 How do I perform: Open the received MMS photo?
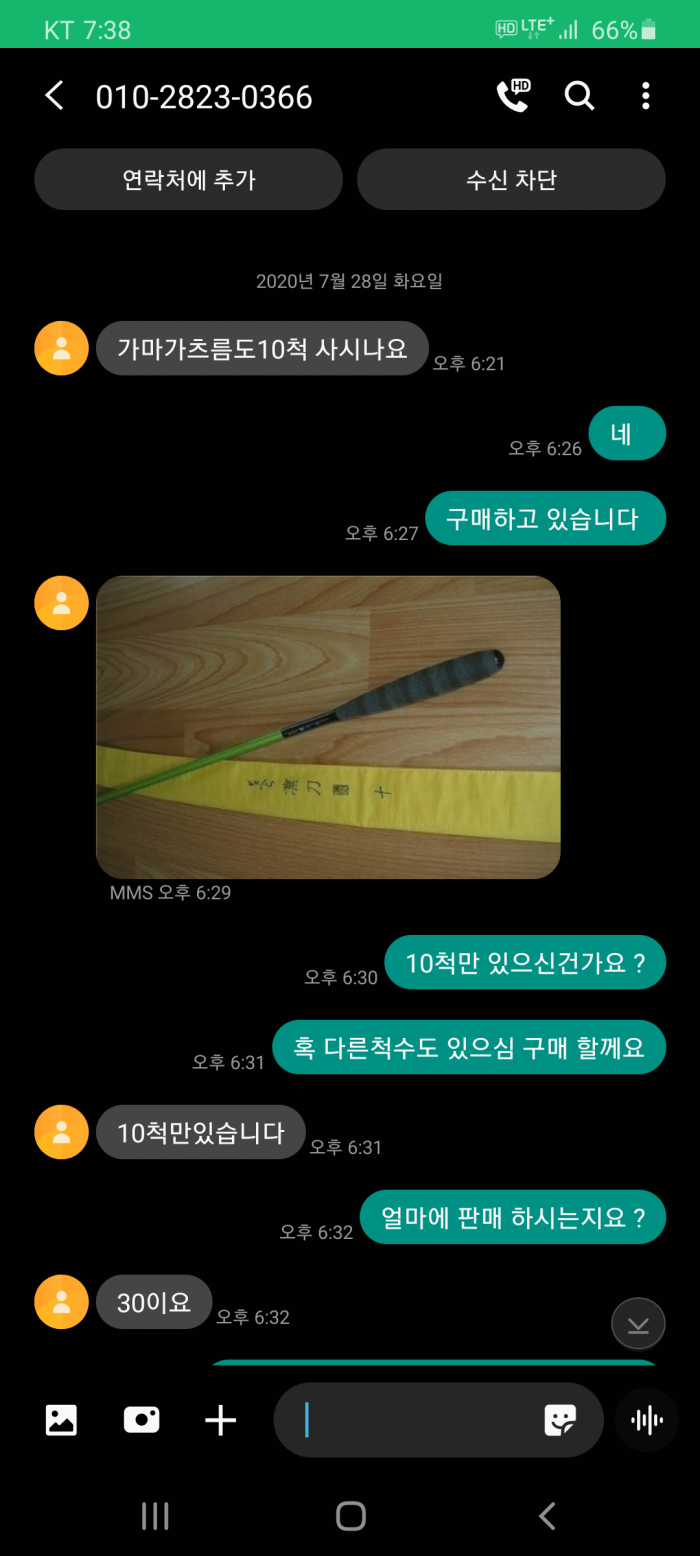[328, 727]
